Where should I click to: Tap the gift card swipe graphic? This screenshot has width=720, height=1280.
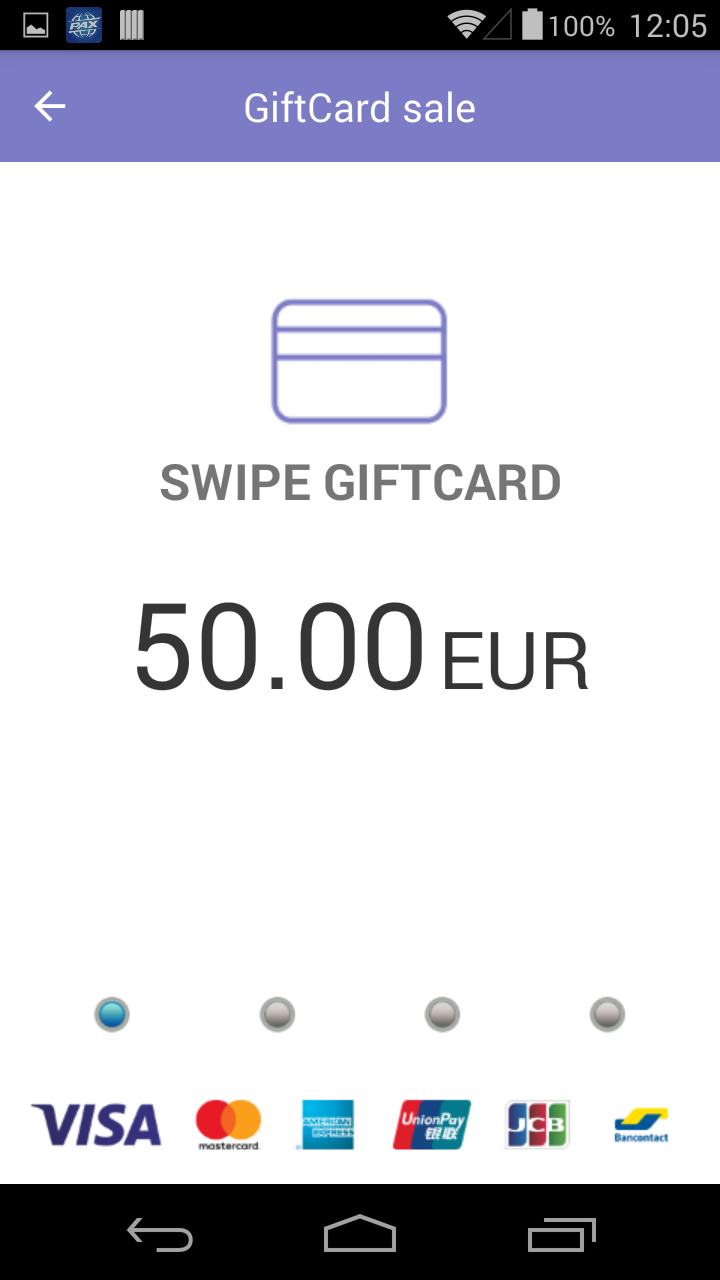[360, 360]
